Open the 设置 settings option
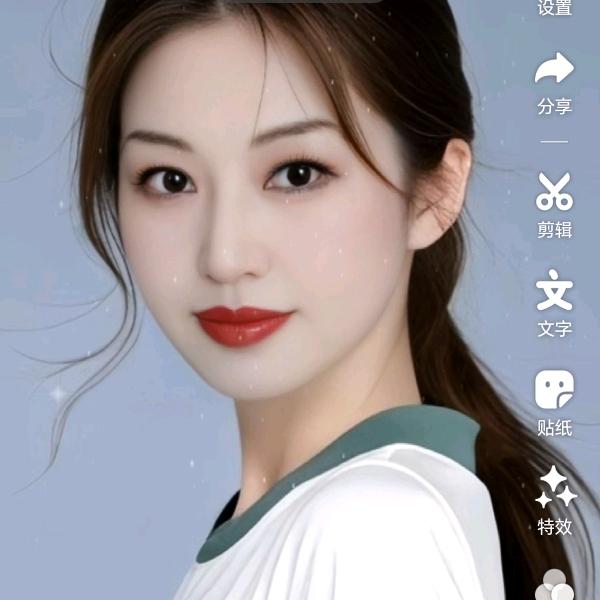 554,8
